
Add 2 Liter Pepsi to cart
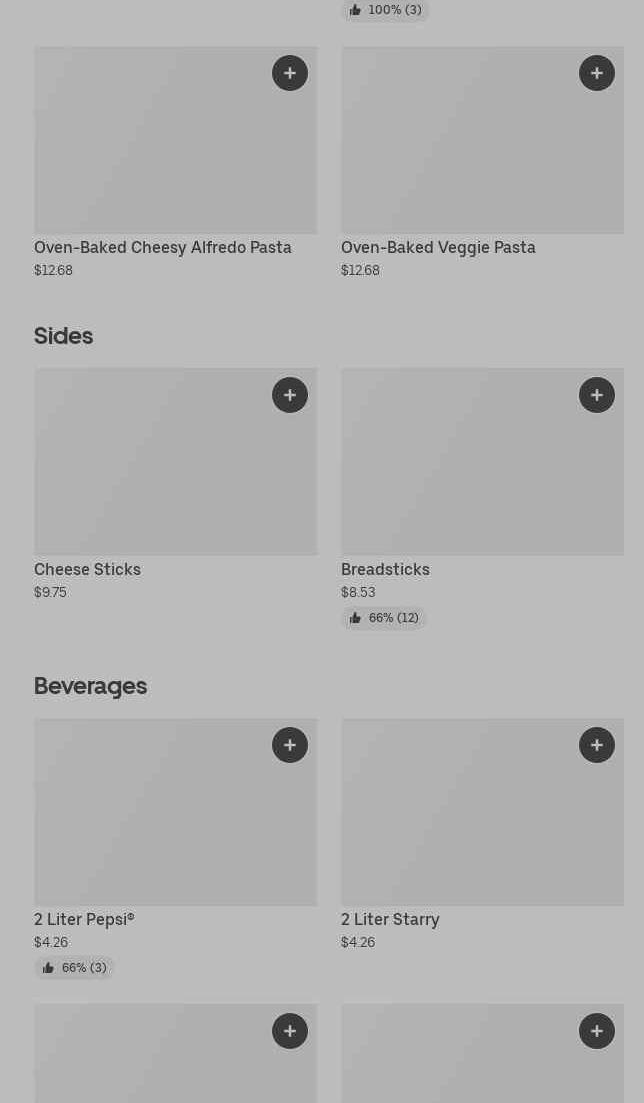click(290, 746)
